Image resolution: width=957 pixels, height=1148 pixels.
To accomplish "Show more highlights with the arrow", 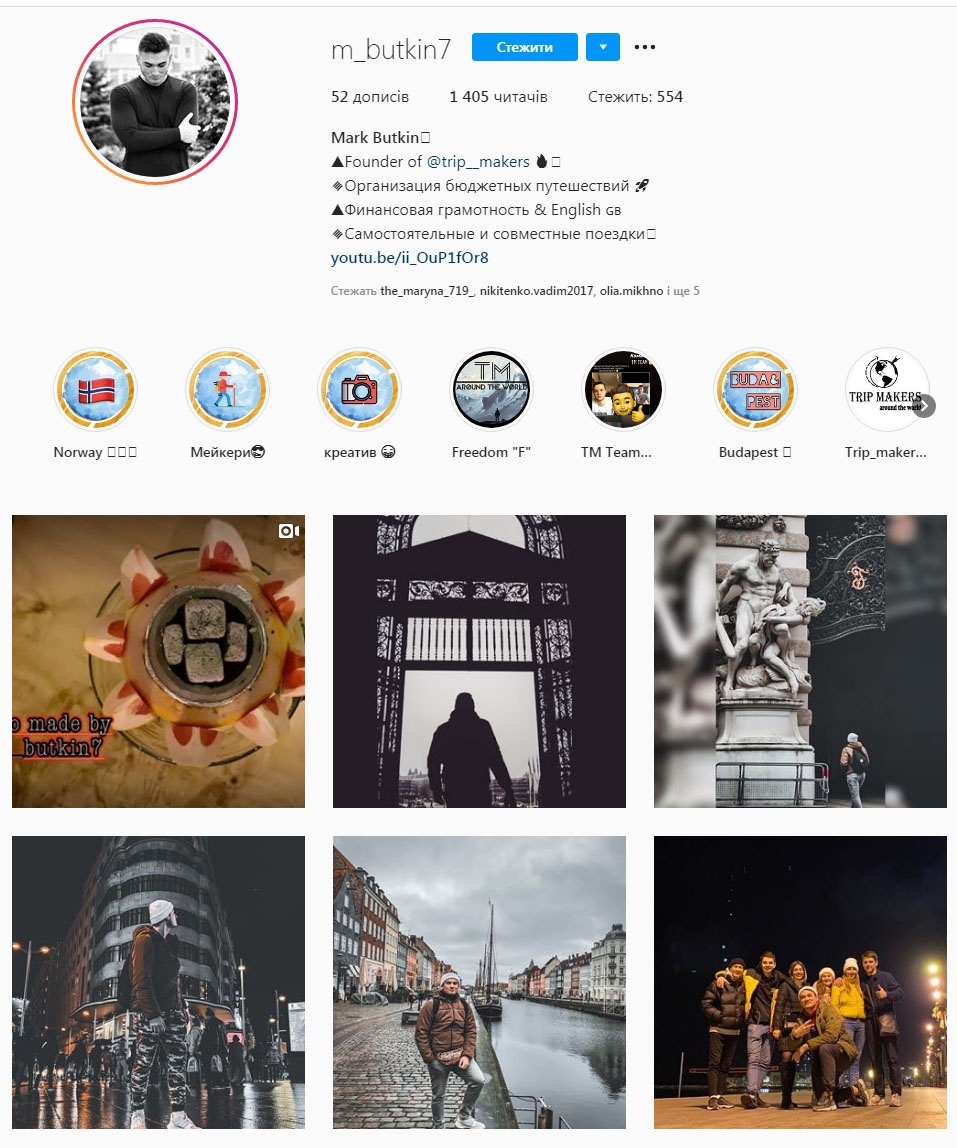I will click(x=925, y=406).
